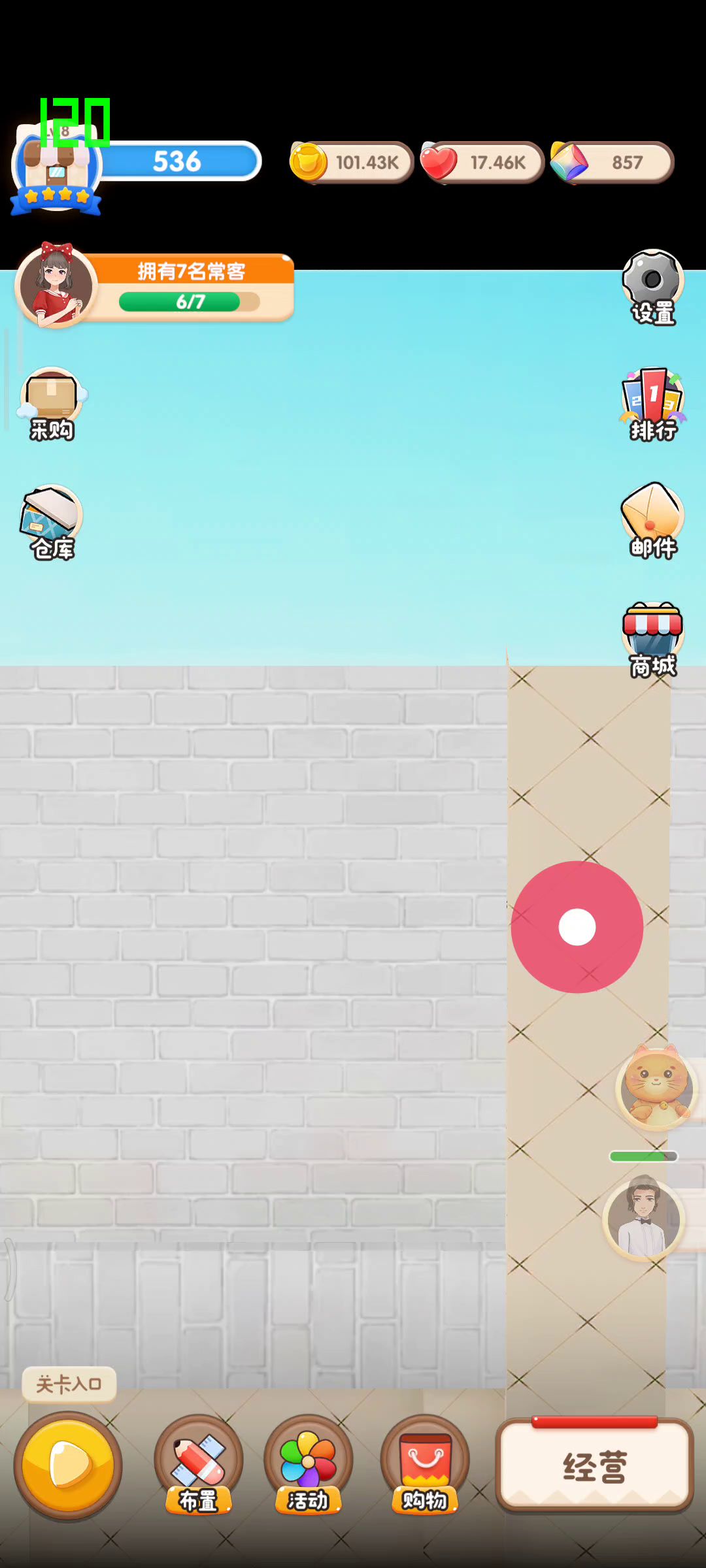706x1568 pixels.
Task: Select the orange cat avatar
Action: (x=656, y=1087)
